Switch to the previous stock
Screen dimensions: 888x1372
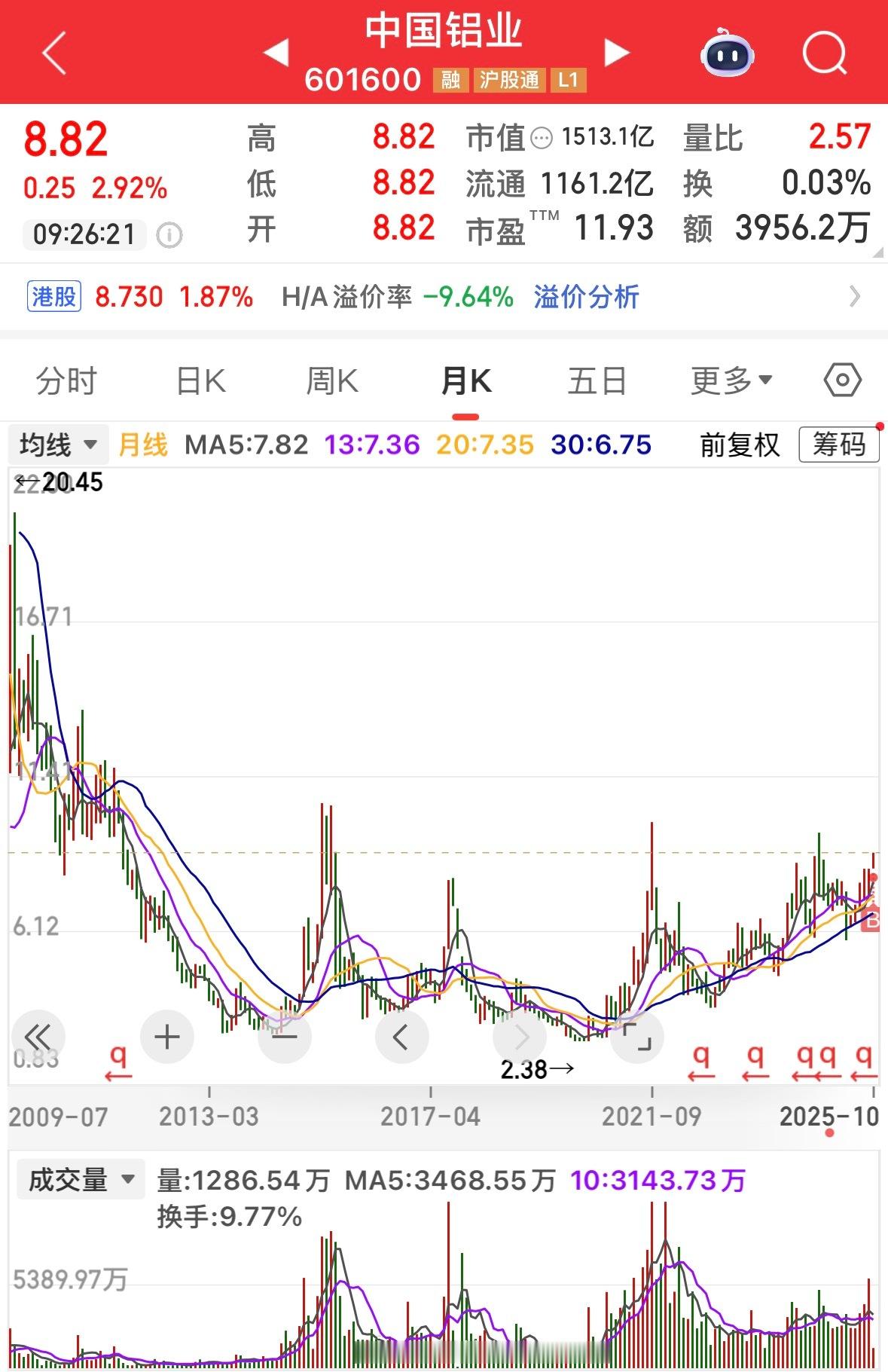[x=276, y=53]
